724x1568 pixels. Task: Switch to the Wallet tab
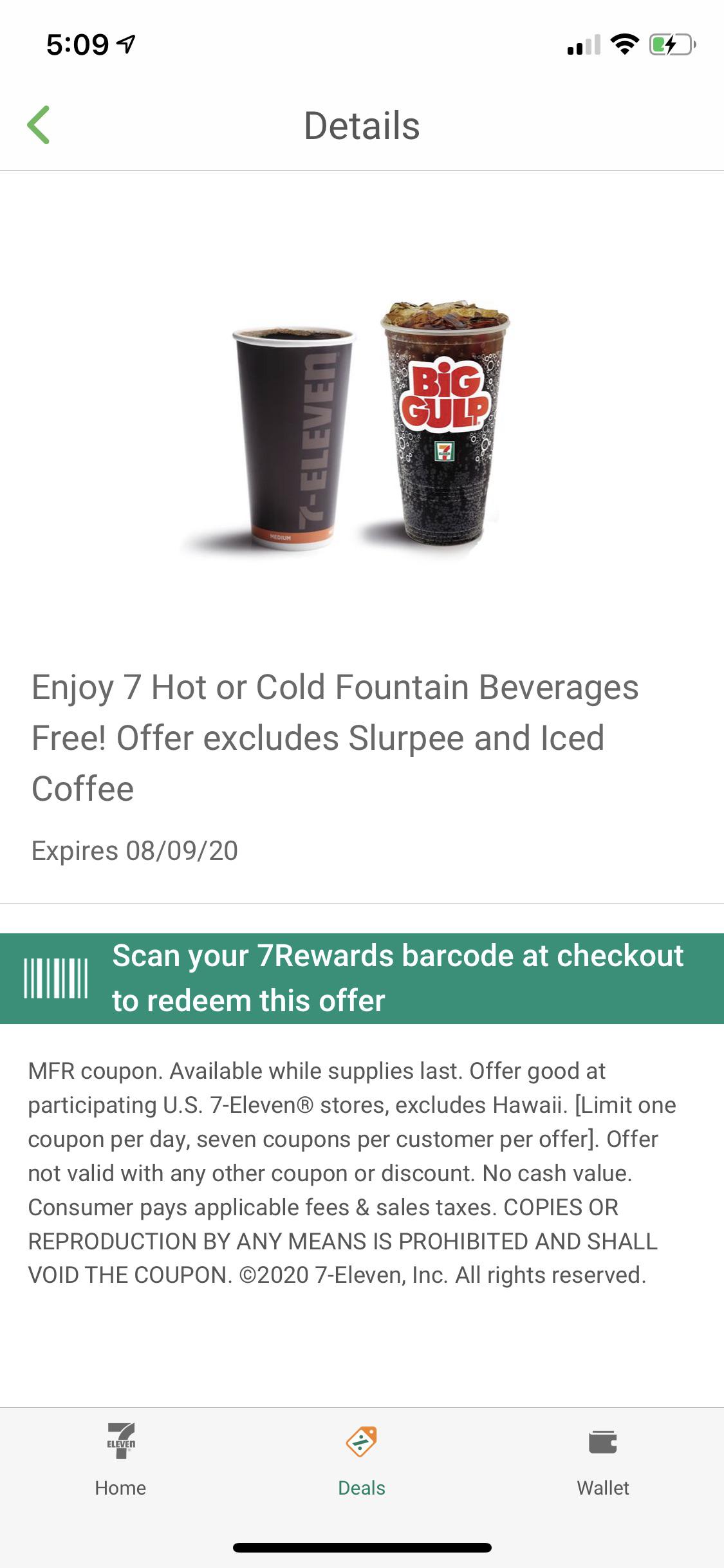point(603,1460)
